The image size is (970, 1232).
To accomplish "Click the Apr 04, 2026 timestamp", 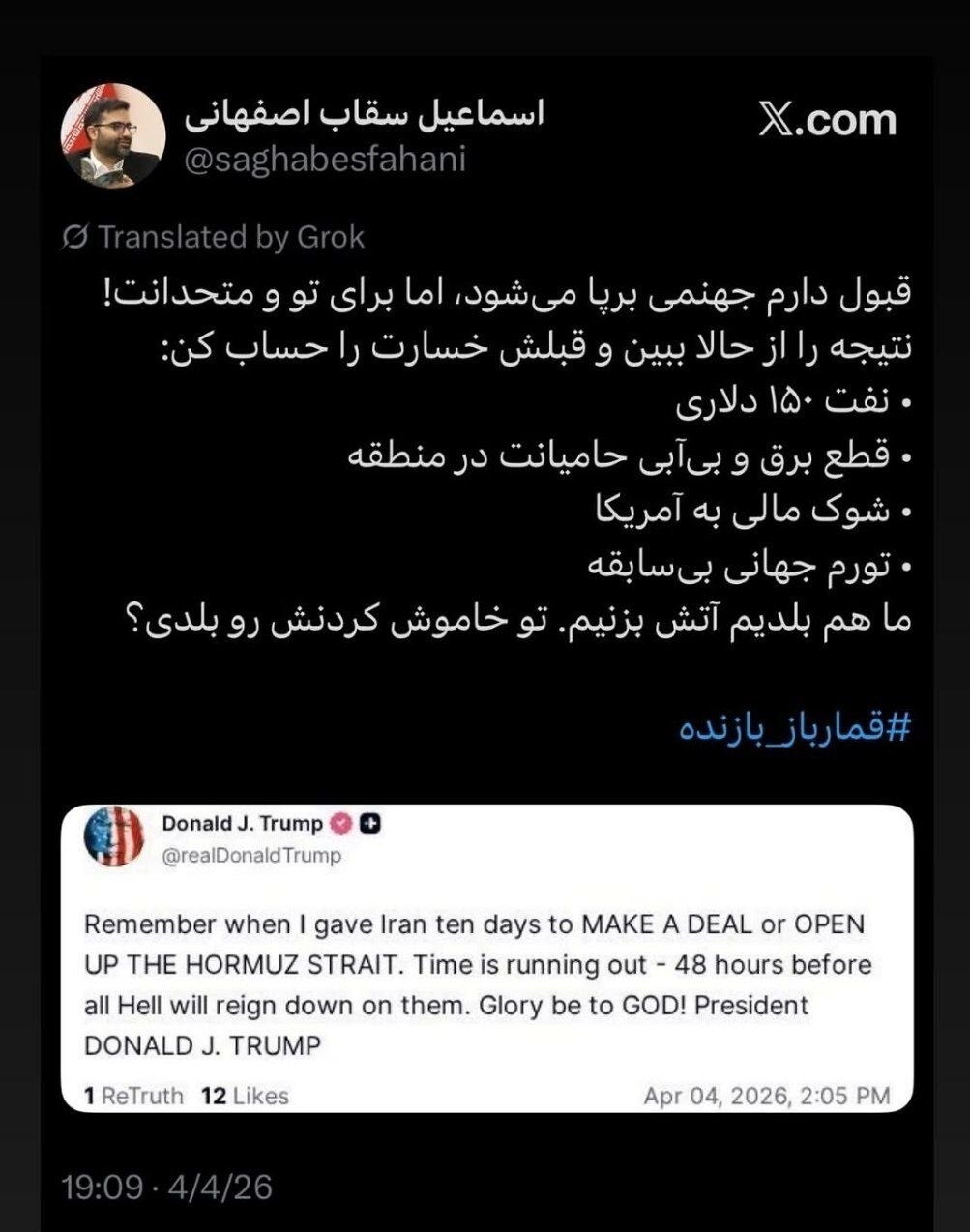I will coord(764,1096).
